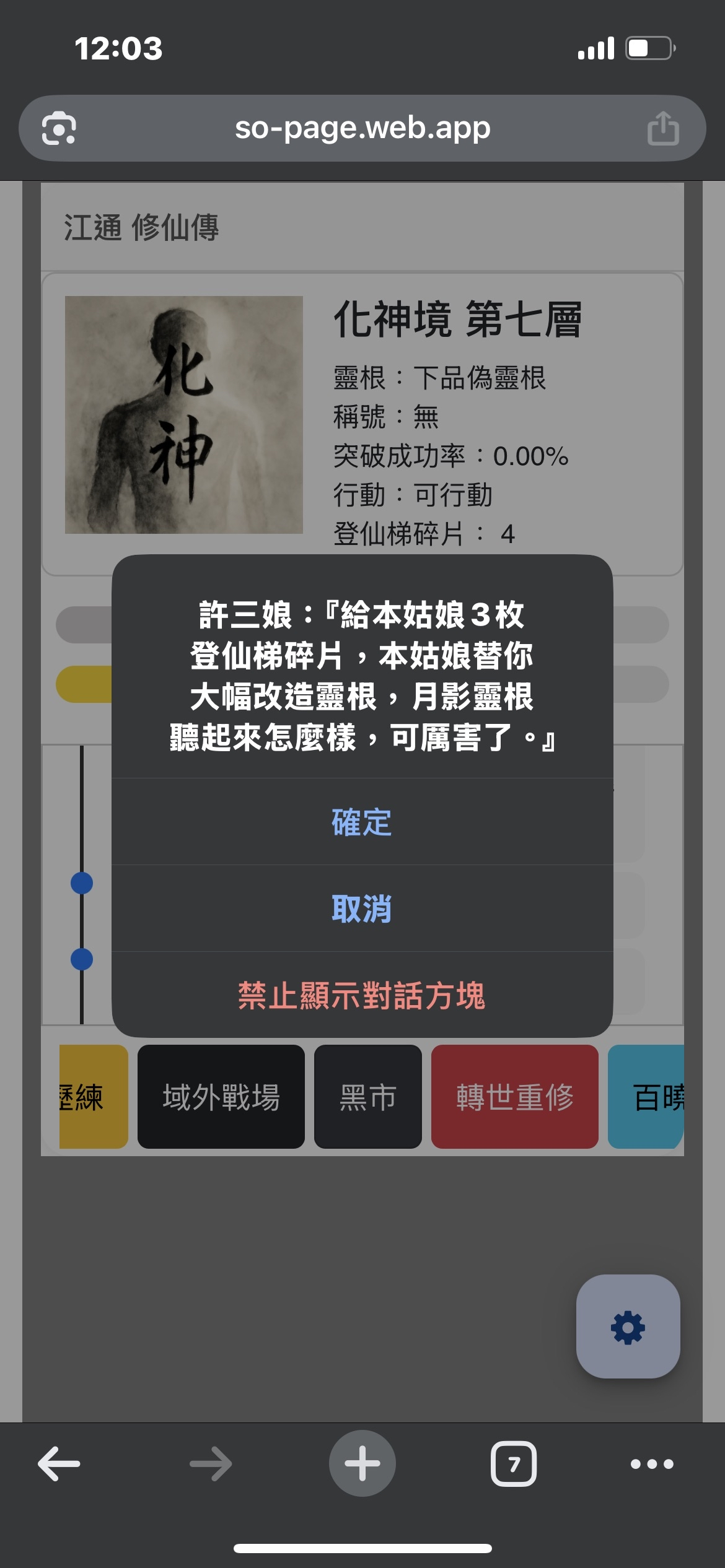
Task: Tap the so-page.web.app address bar
Action: 362,129
